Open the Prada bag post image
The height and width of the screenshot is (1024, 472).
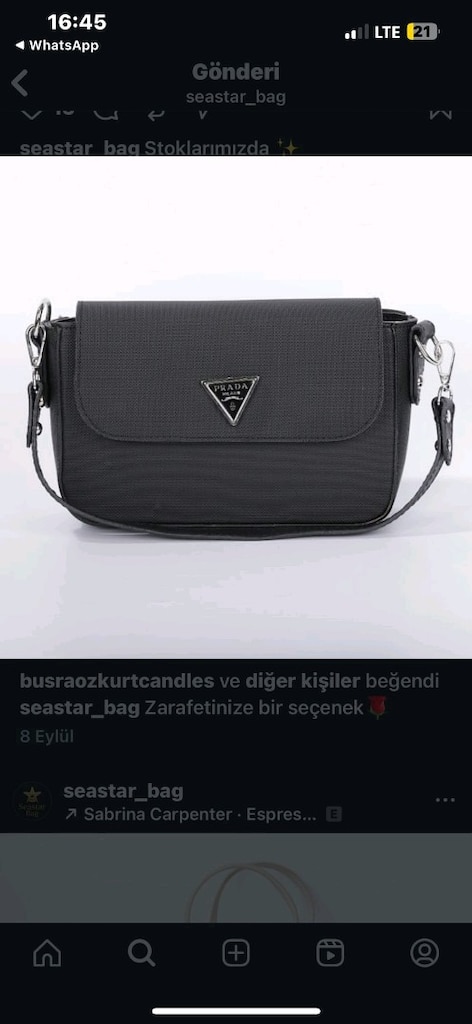tap(236, 406)
